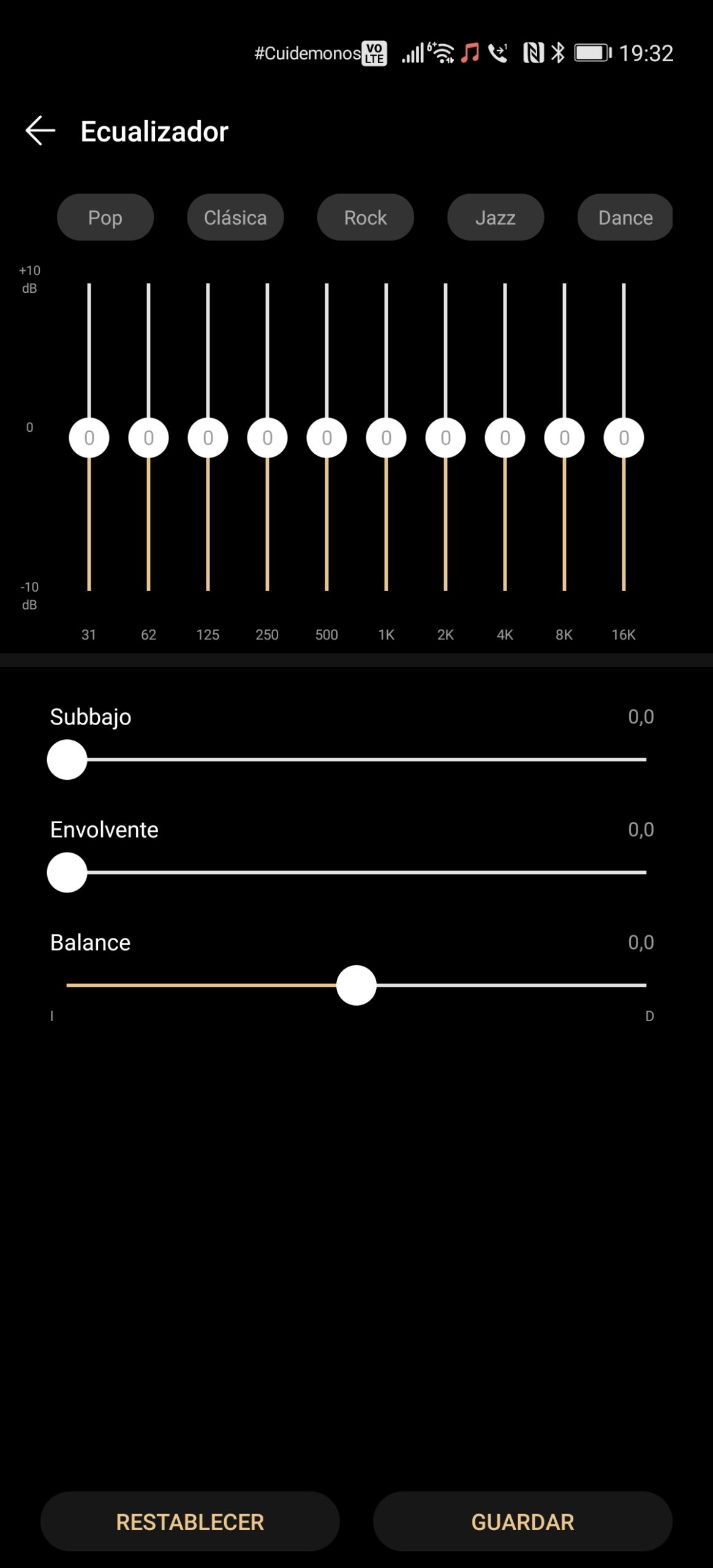Tap the 4K band slider knob
This screenshot has width=713, height=1568.
505,438
